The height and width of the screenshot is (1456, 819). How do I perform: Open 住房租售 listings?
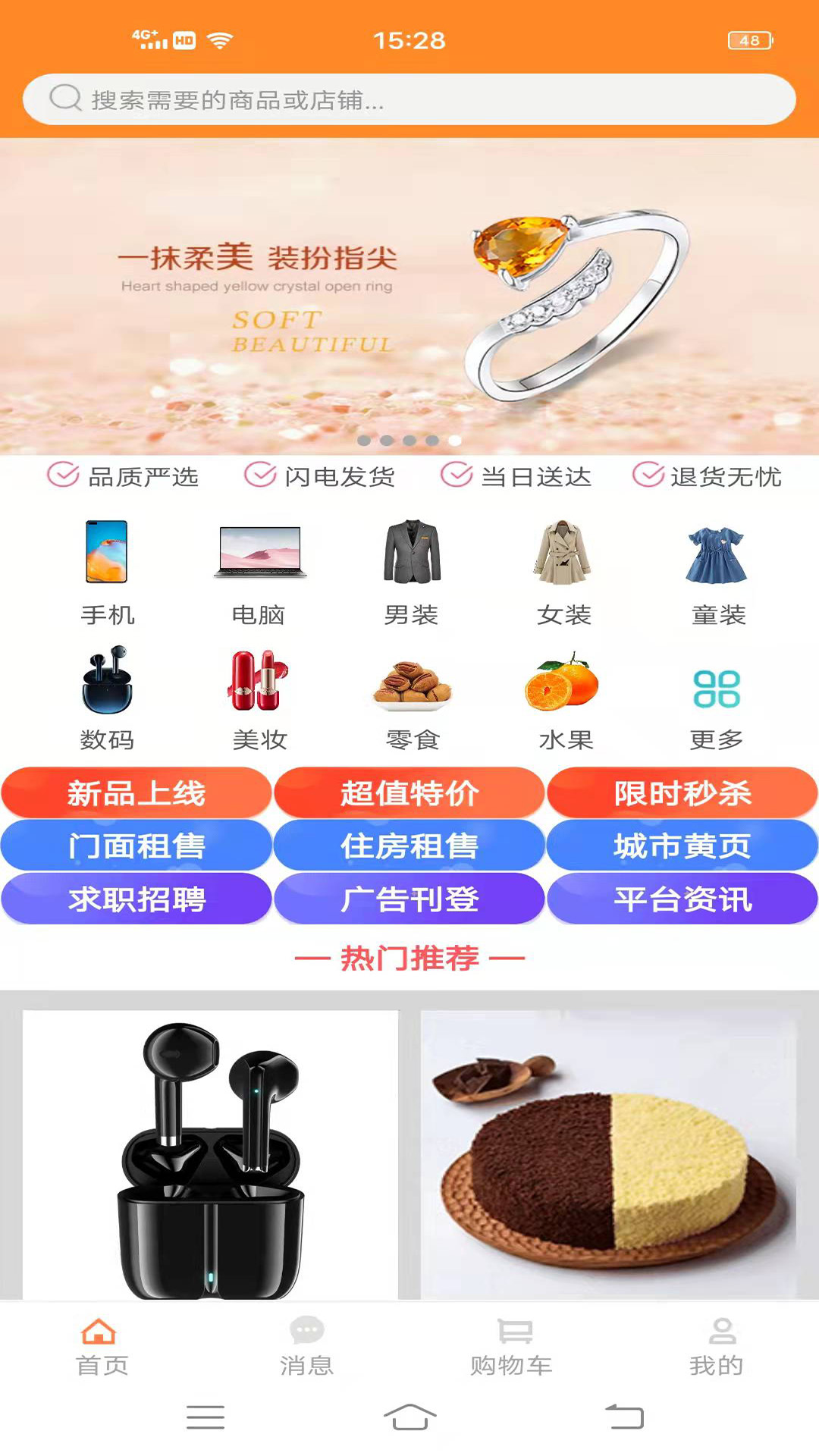tap(409, 846)
